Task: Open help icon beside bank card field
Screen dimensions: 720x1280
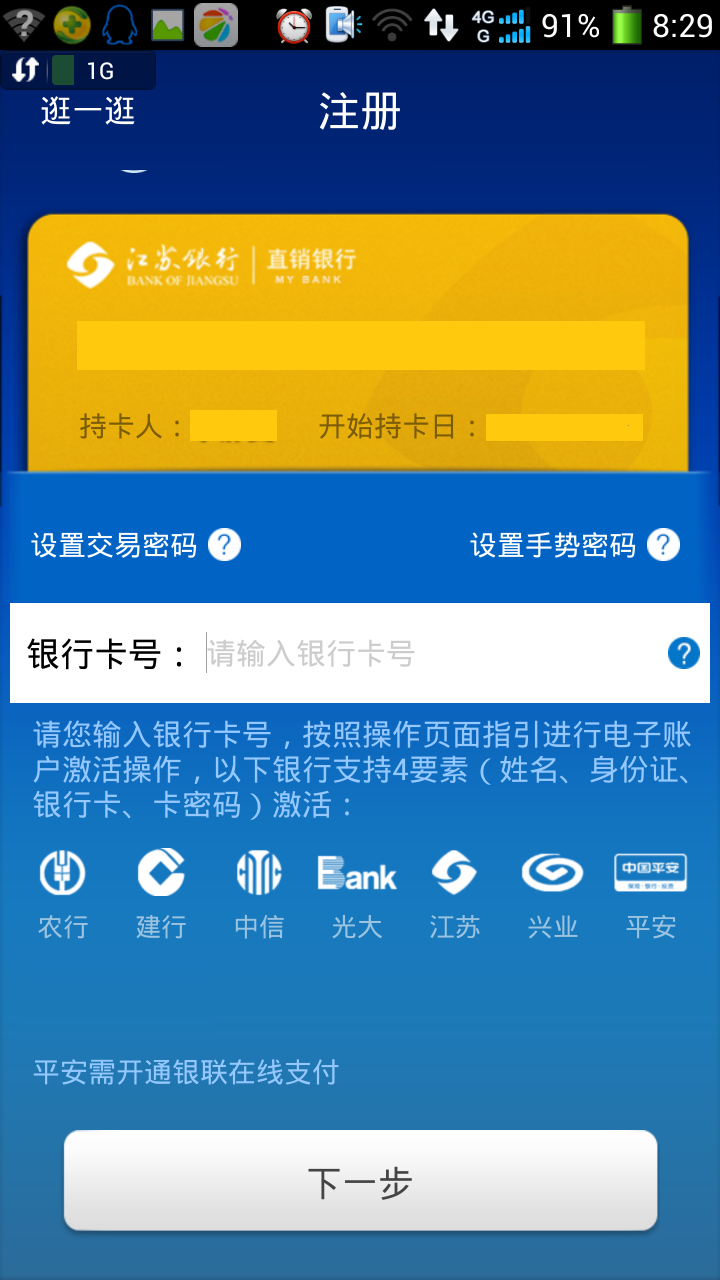Action: click(x=683, y=654)
